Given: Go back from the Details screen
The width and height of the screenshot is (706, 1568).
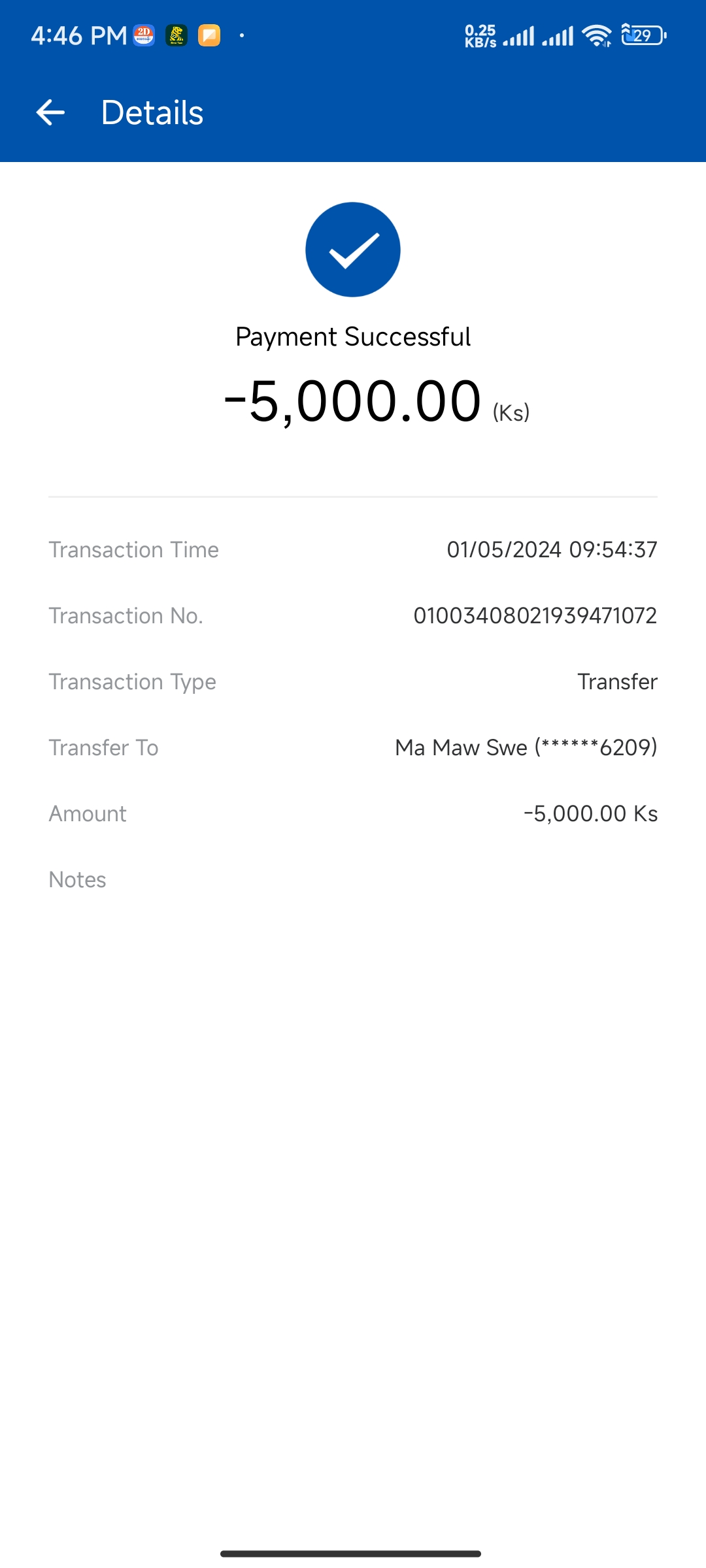Looking at the screenshot, I should pos(50,112).
